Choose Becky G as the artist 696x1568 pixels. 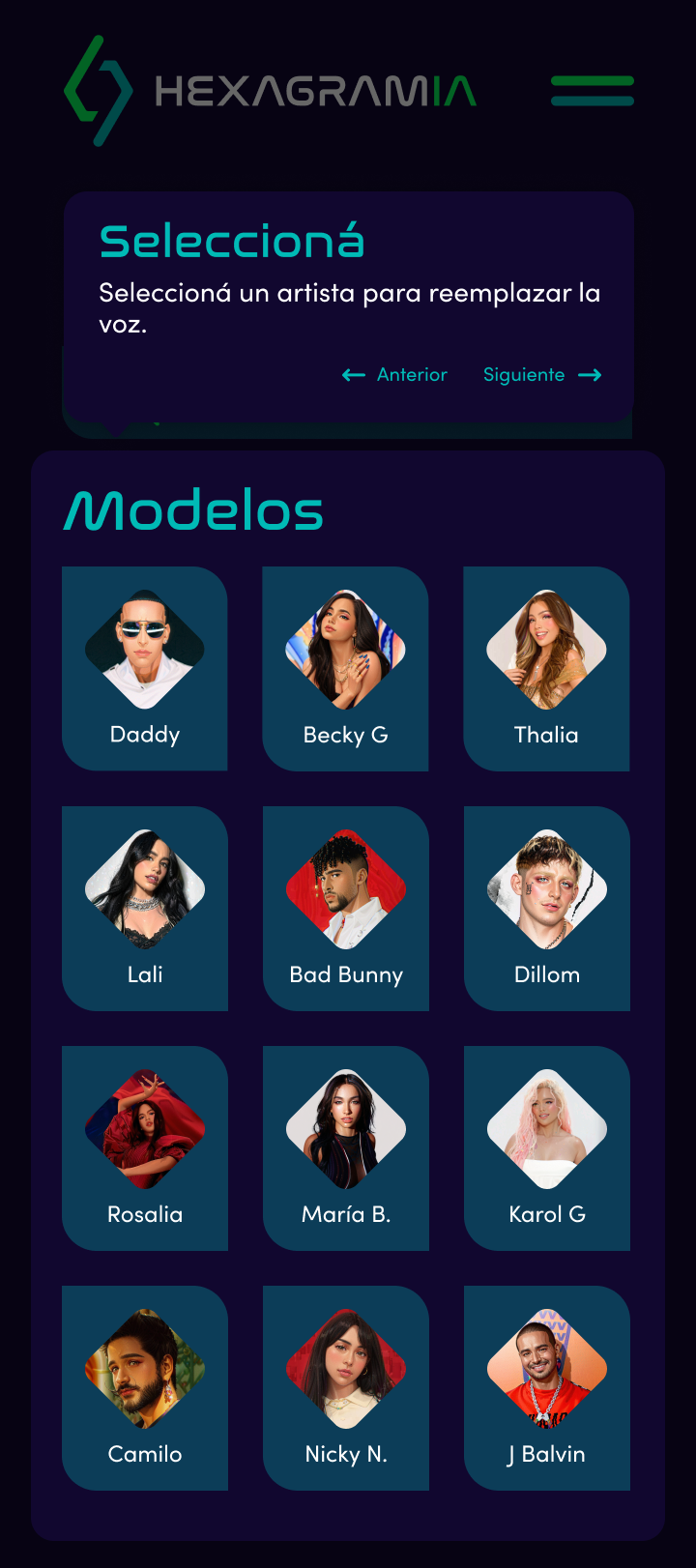tap(345, 669)
